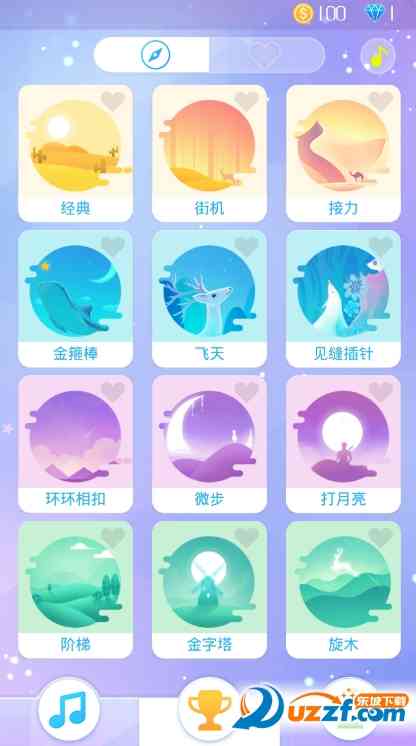This screenshot has height=746, width=416.
Task: Play the 打月亮 mode card
Action: click(343, 444)
